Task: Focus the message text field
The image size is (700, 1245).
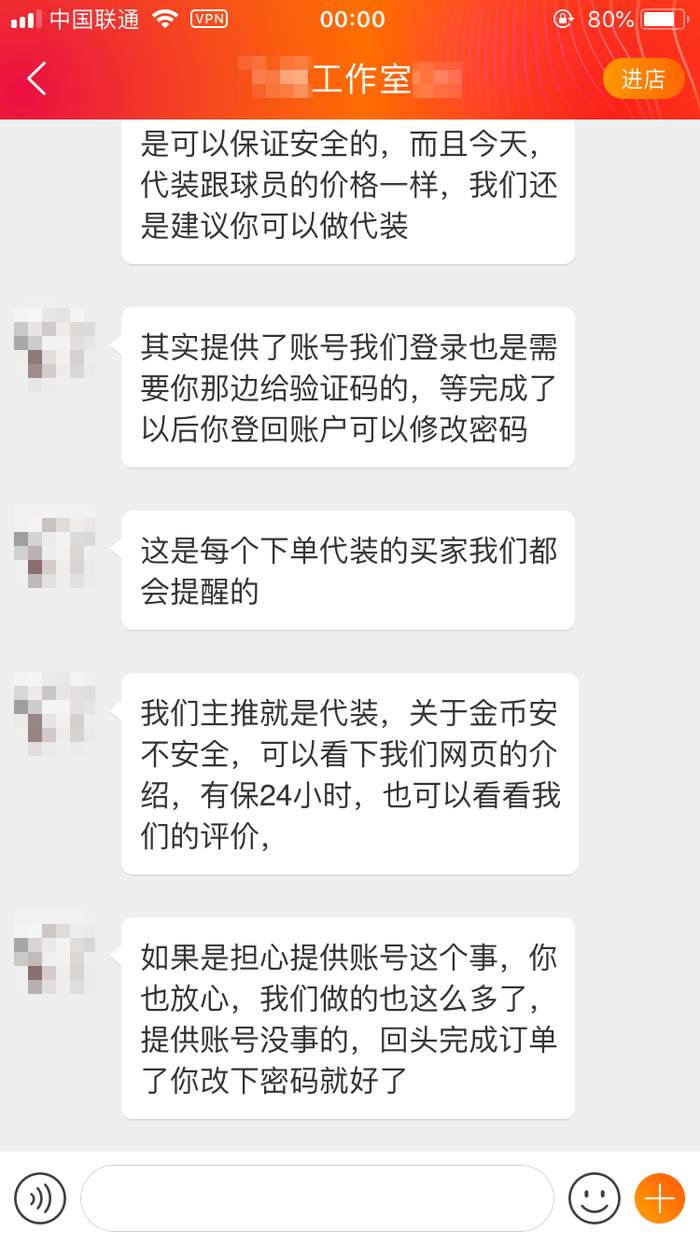Action: point(316,1198)
